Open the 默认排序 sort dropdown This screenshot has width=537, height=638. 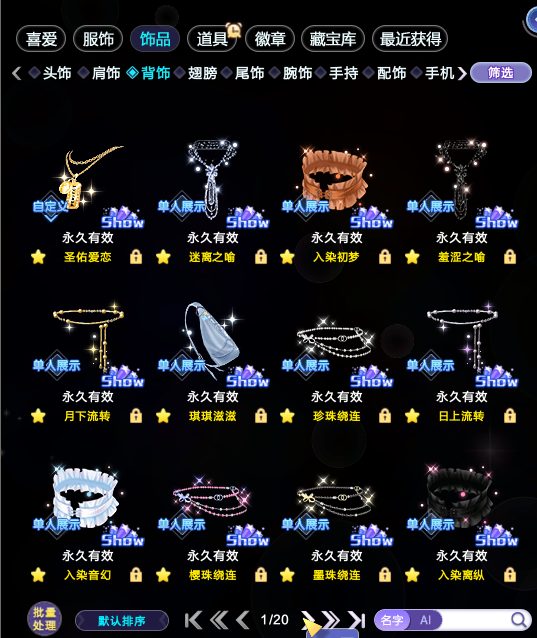[122, 621]
